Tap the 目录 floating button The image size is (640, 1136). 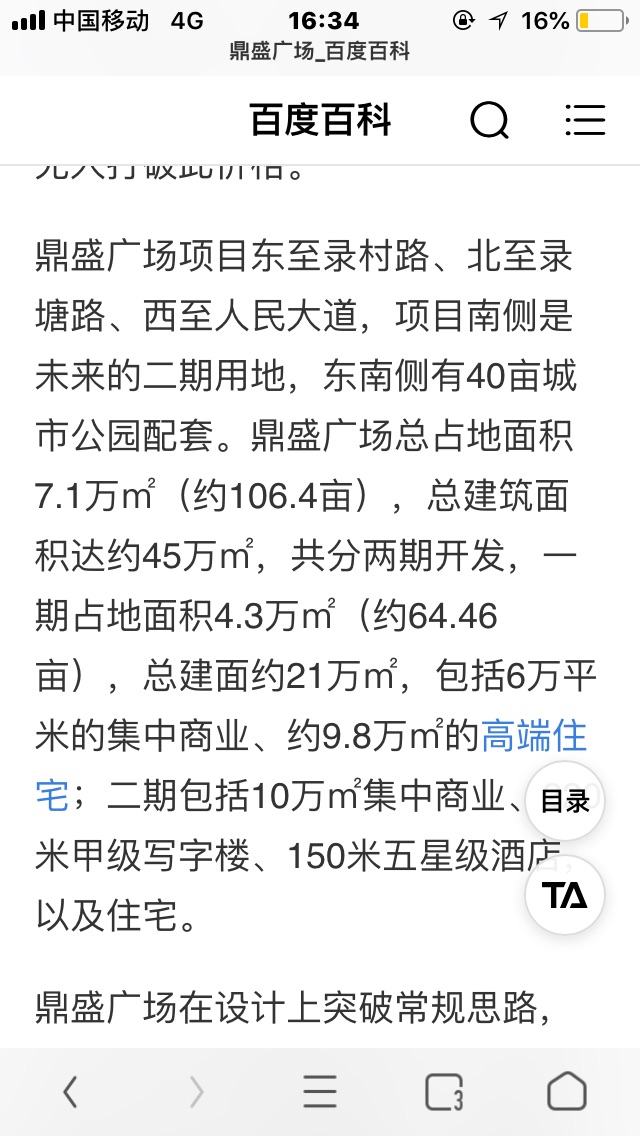pyautogui.click(x=565, y=801)
